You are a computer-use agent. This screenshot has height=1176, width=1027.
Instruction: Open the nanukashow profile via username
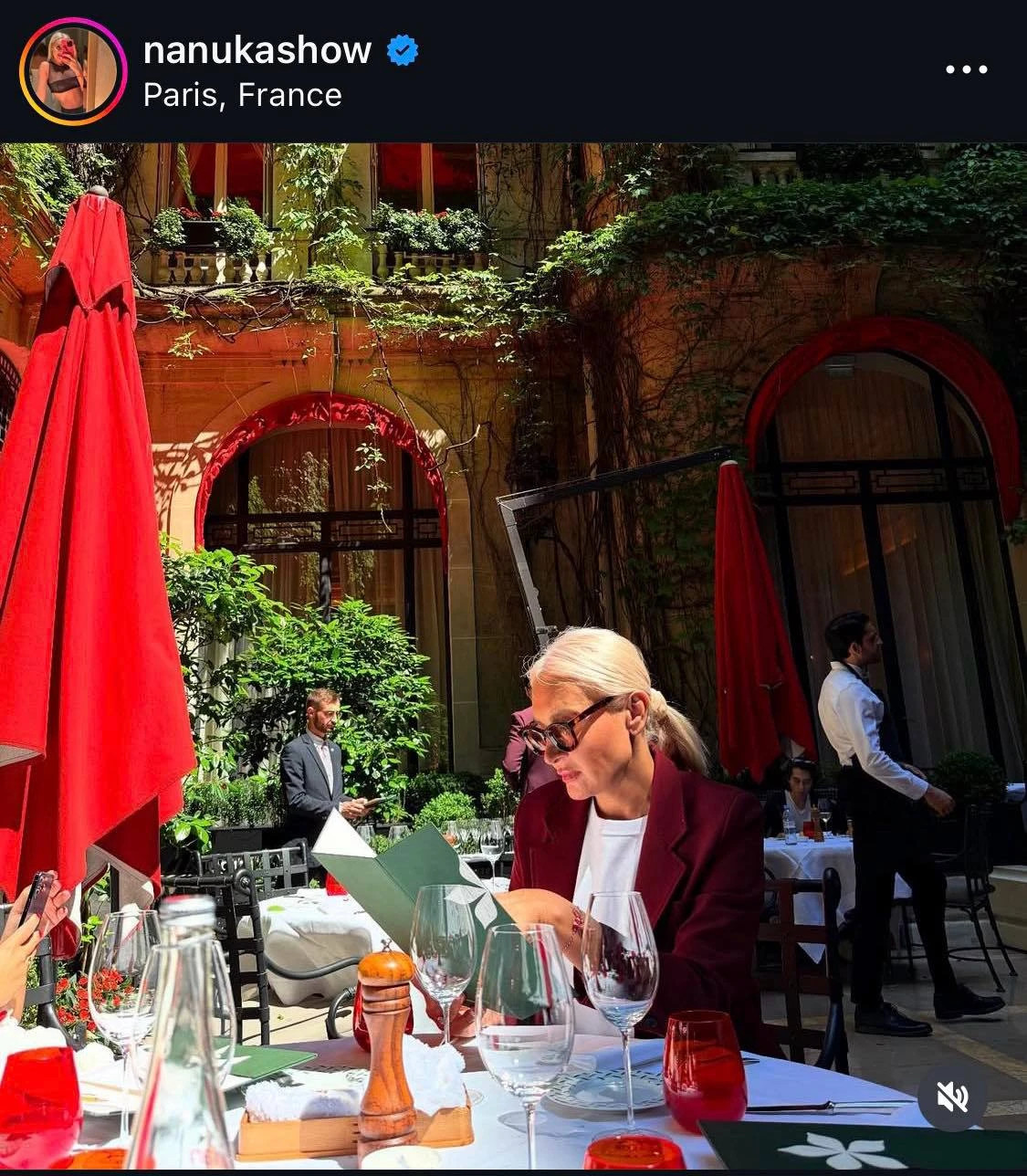[x=257, y=49]
